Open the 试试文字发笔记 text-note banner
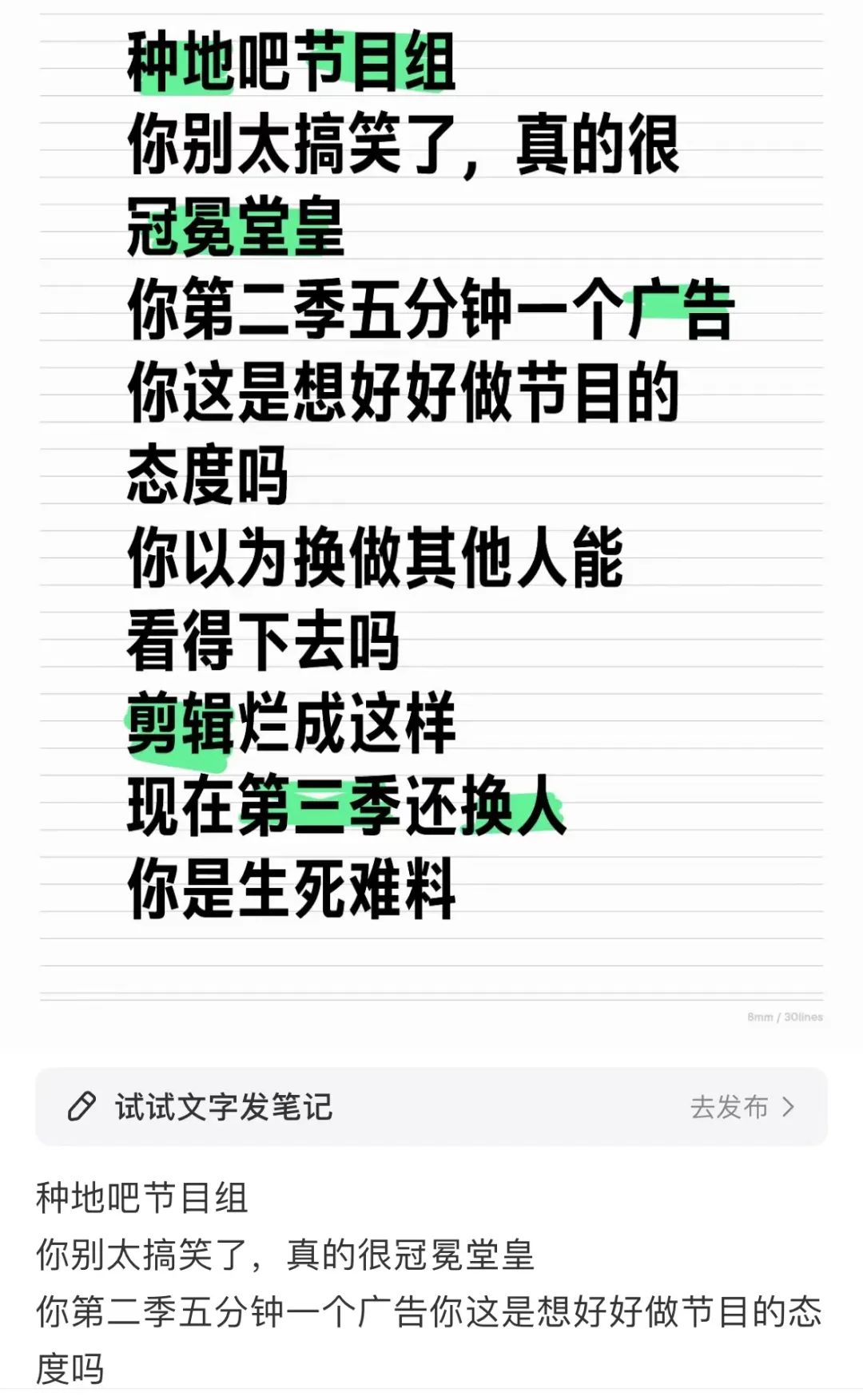Screen dimensions: 863x1400 coord(431,1107)
